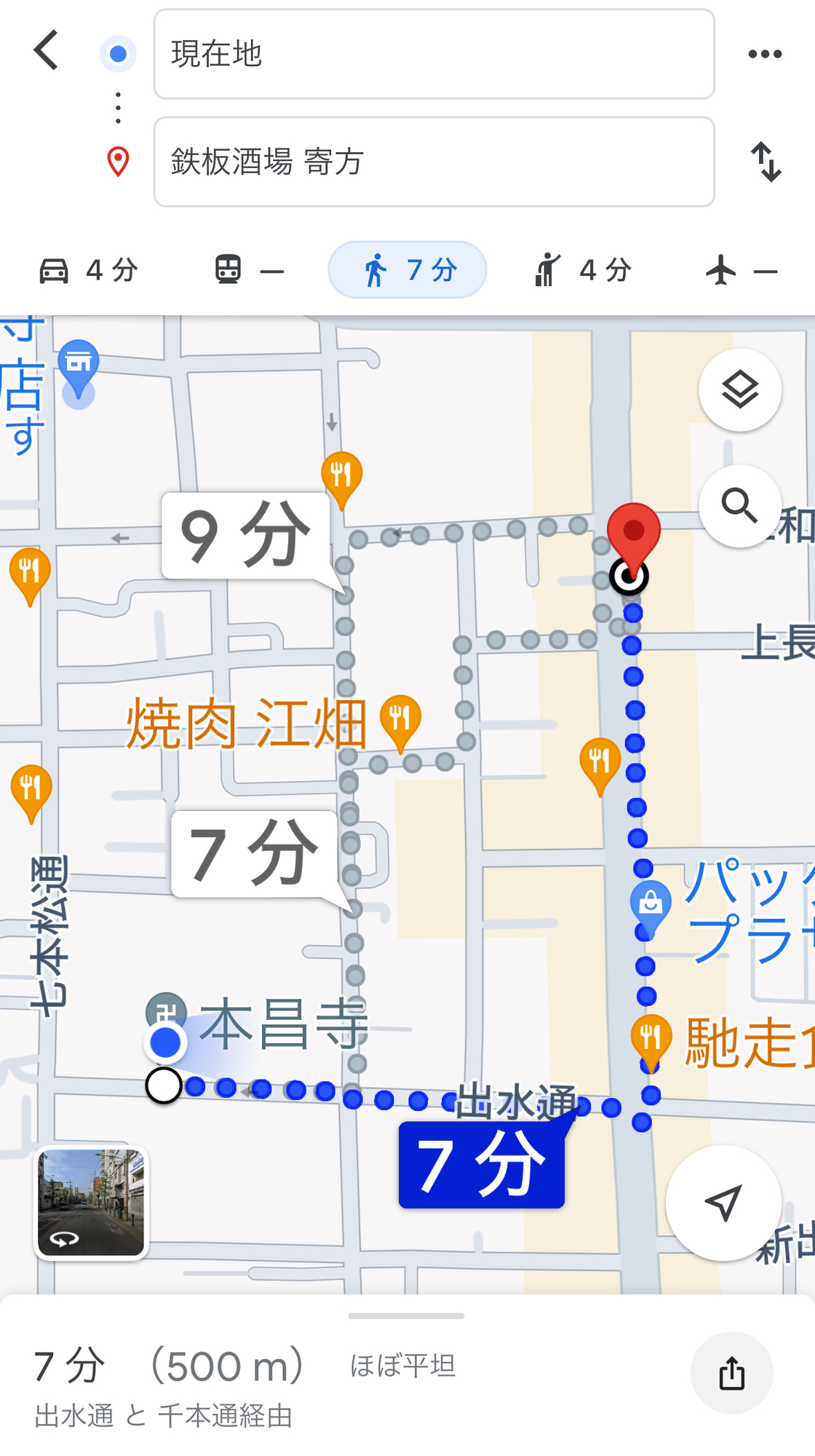Image resolution: width=815 pixels, height=1456 pixels.
Task: Open the Street View thumbnail
Action: pos(91,1203)
